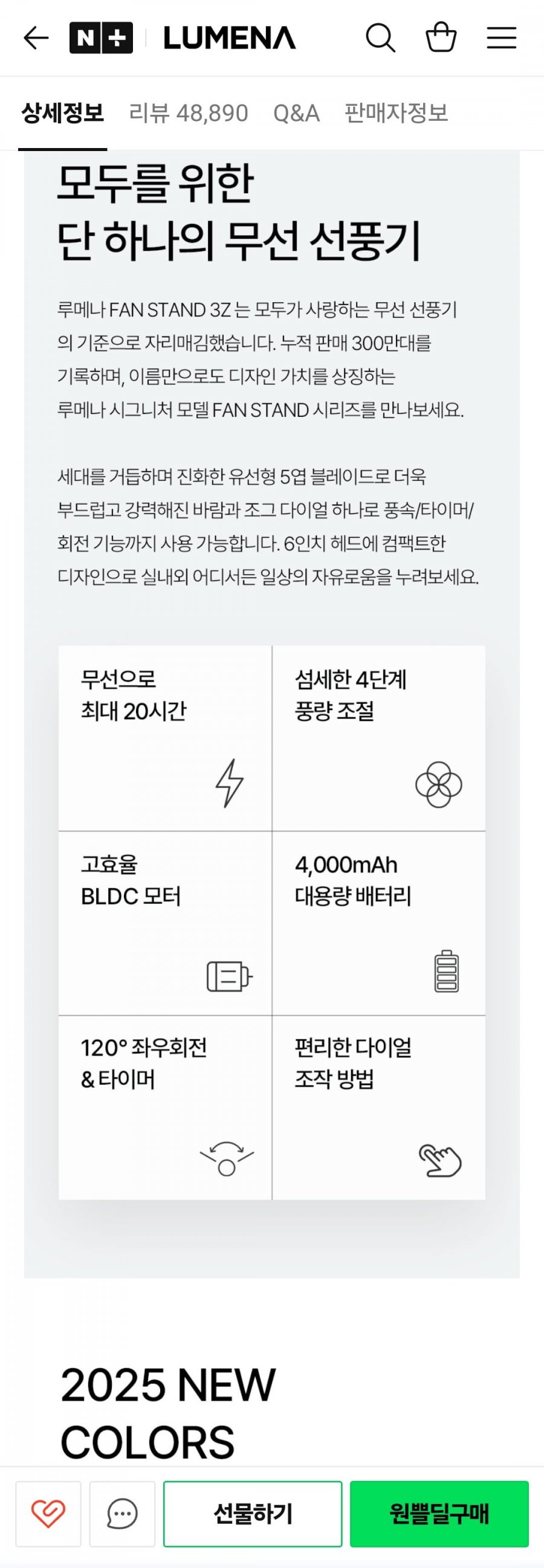
Task: Open the search magnifier icon
Action: tap(380, 37)
